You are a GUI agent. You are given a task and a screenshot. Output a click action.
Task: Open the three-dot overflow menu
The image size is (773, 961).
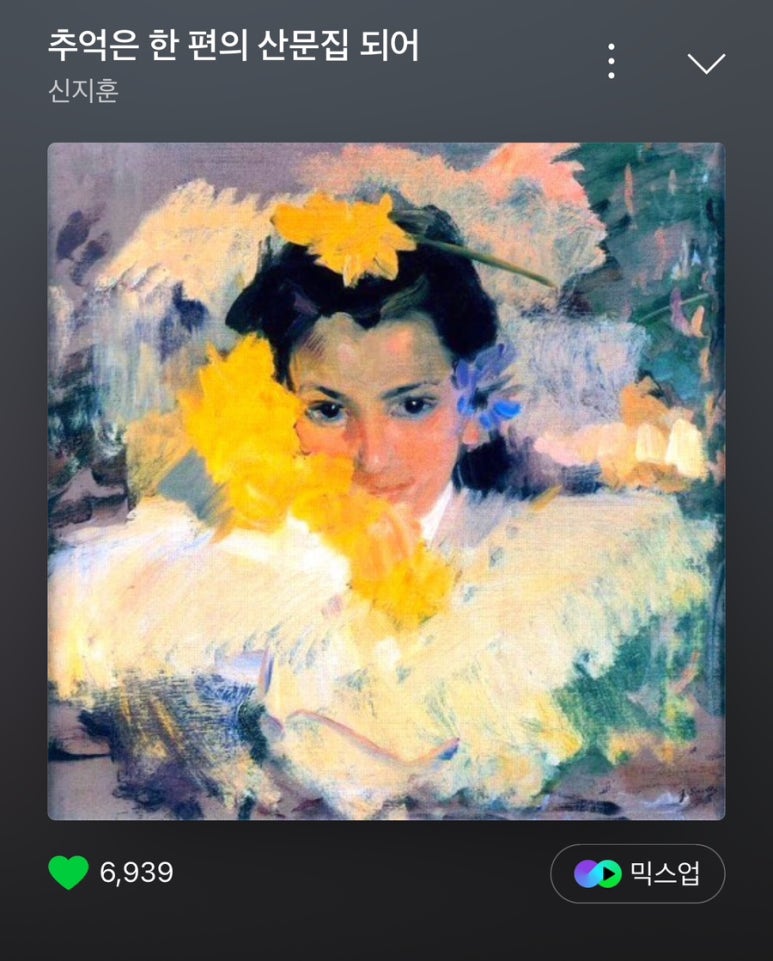611,62
